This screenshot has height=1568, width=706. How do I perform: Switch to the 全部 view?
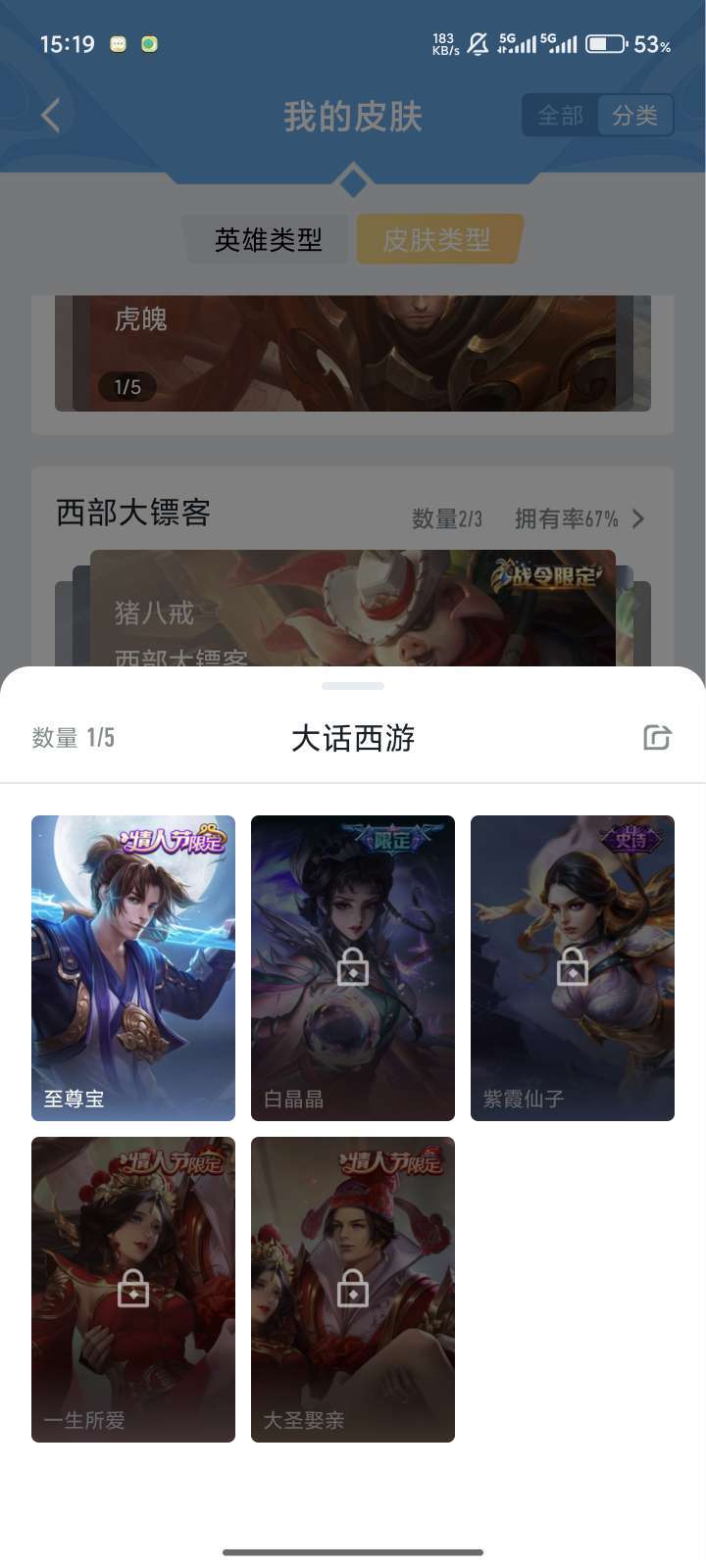[560, 116]
